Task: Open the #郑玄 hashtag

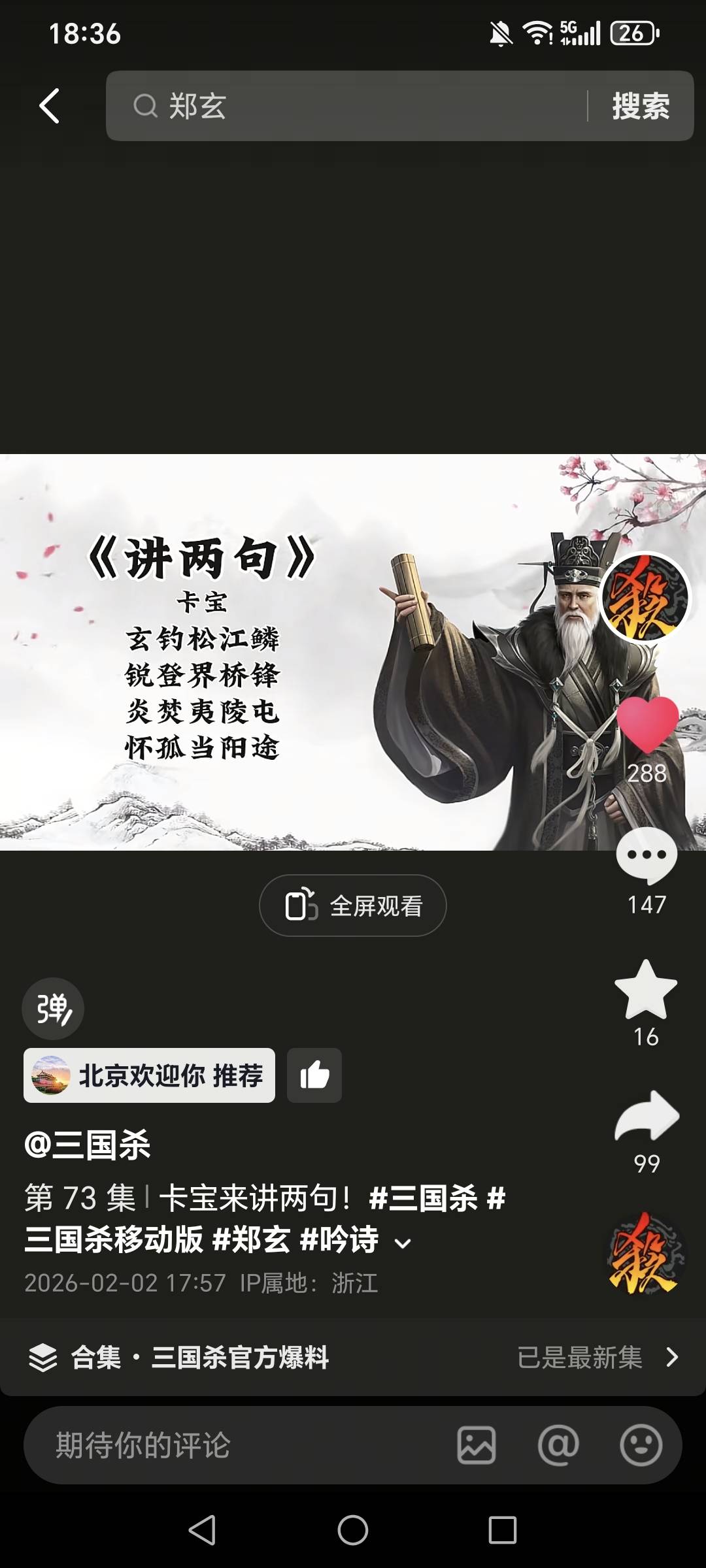Action: pos(252,1239)
